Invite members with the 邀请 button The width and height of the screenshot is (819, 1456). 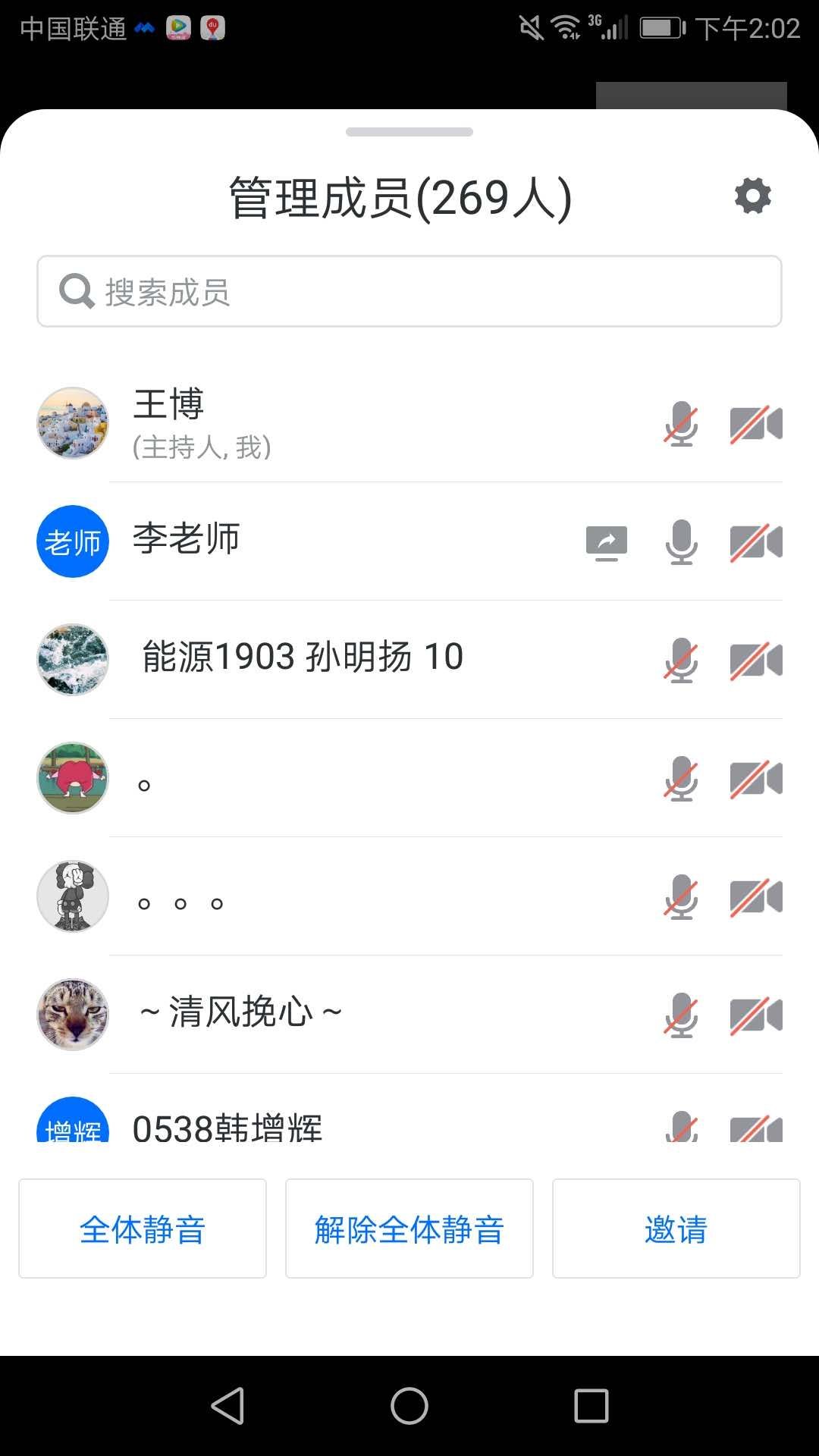(676, 1228)
